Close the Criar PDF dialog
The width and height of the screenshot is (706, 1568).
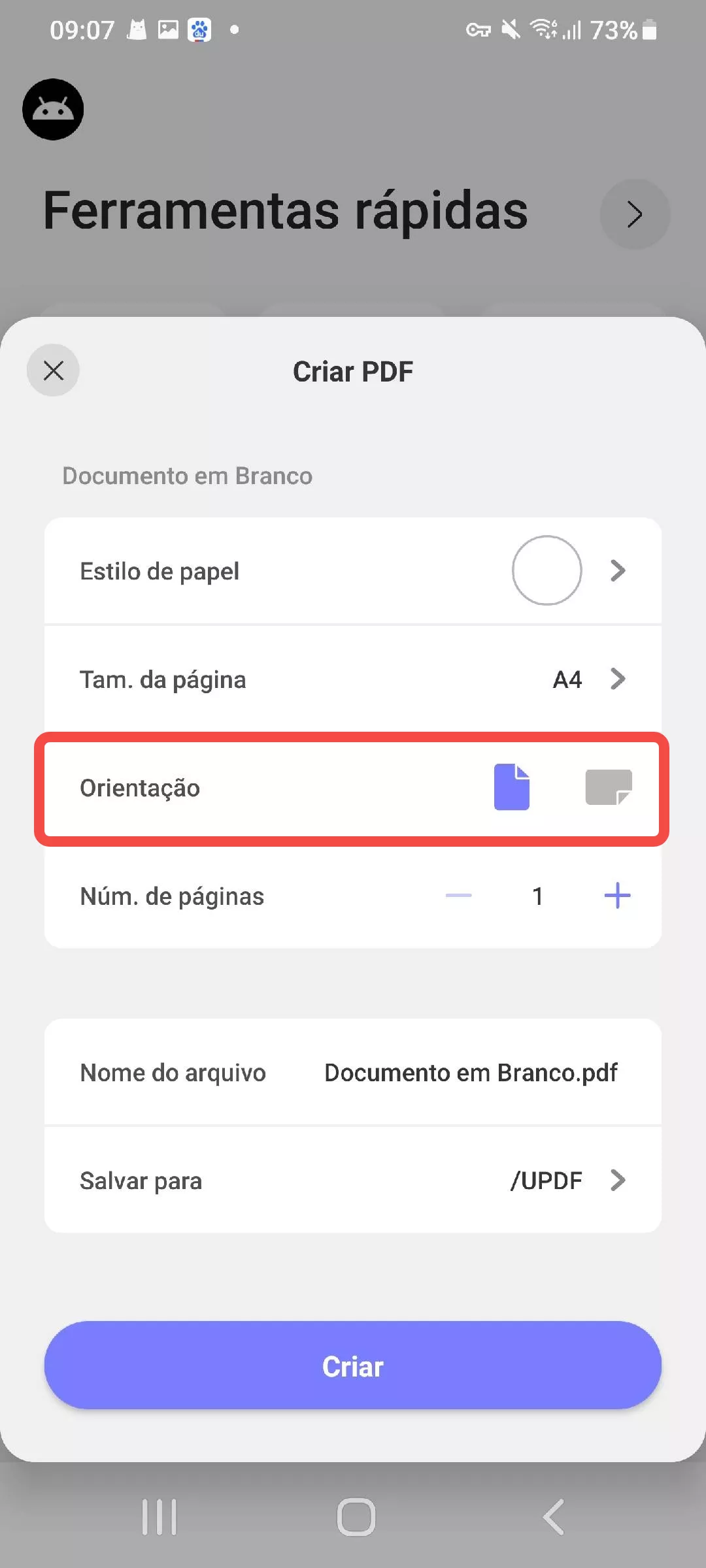tap(53, 370)
